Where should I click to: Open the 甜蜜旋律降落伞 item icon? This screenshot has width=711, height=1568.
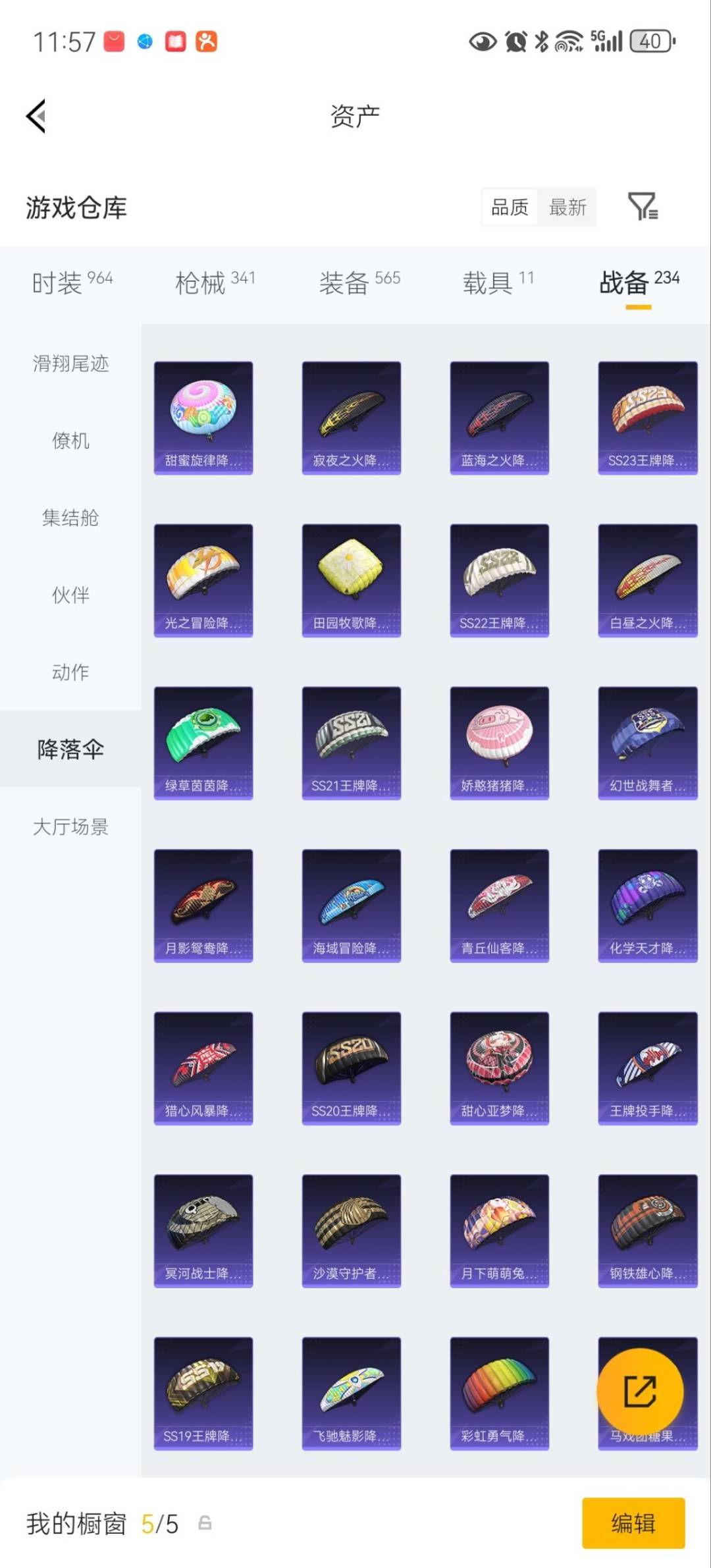203,415
